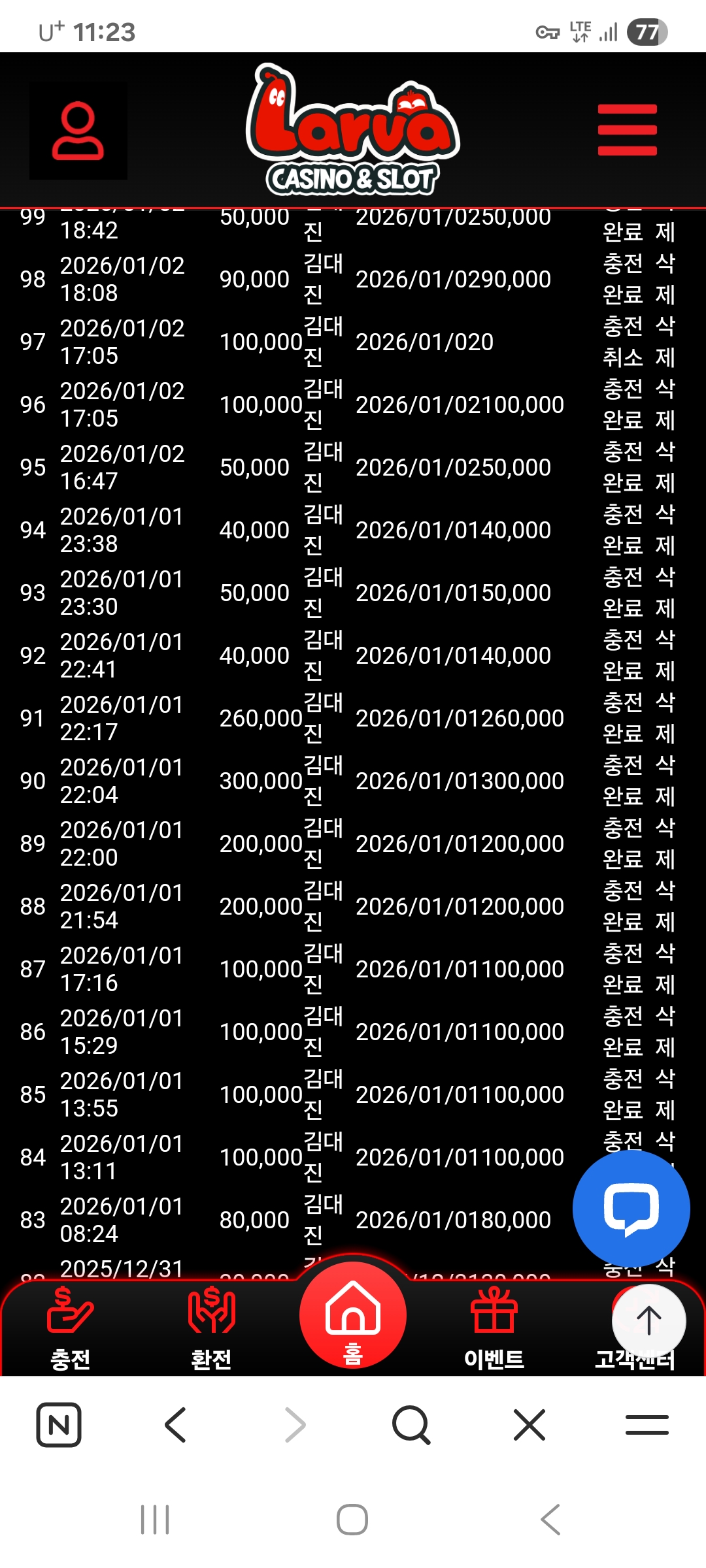Delete cancelled record number 97
Viewport: 706px width, 1568px height.
click(665, 342)
